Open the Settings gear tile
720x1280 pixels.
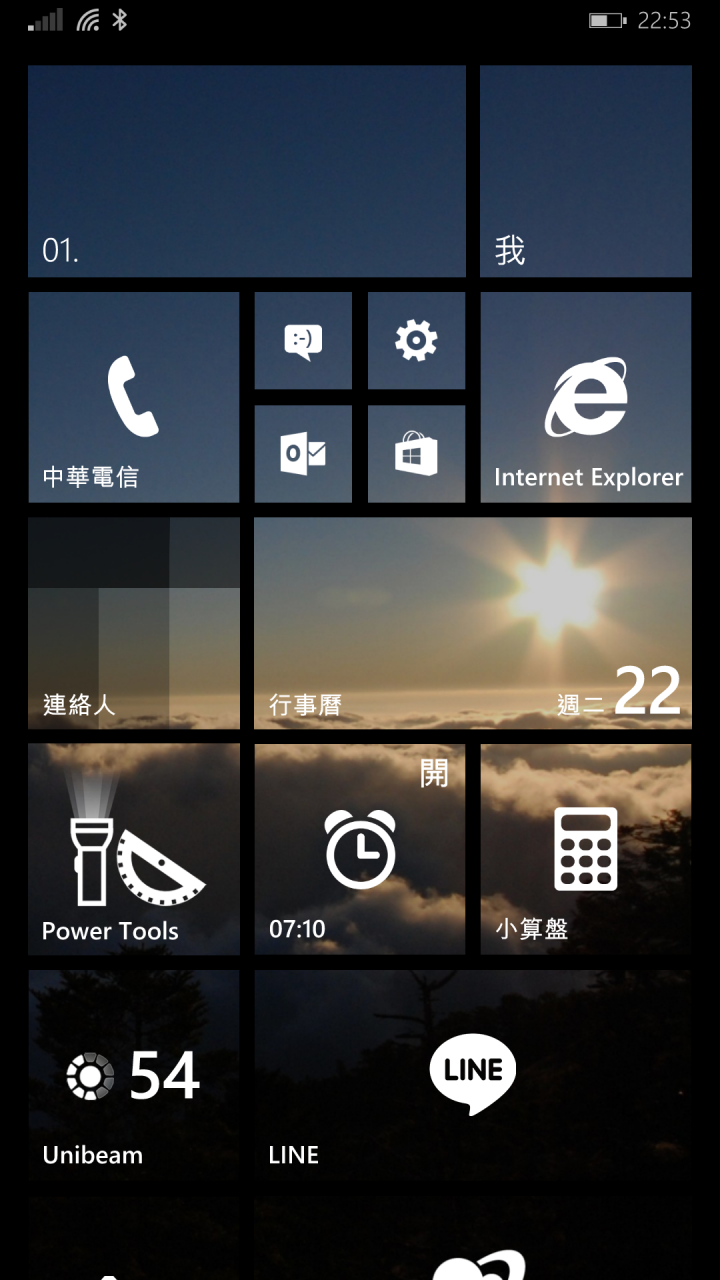[416, 341]
